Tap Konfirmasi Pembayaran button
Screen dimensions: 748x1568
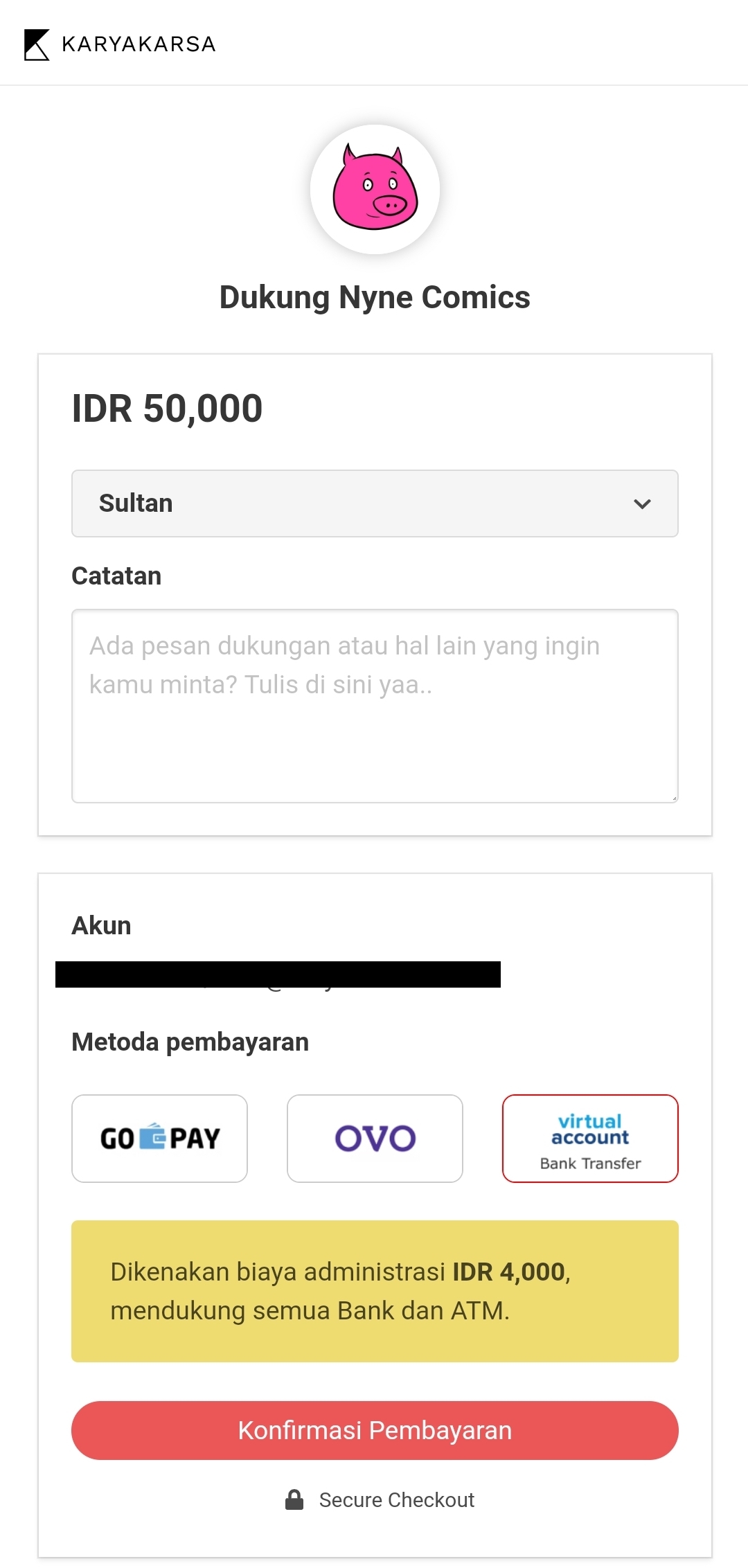coord(374,1430)
